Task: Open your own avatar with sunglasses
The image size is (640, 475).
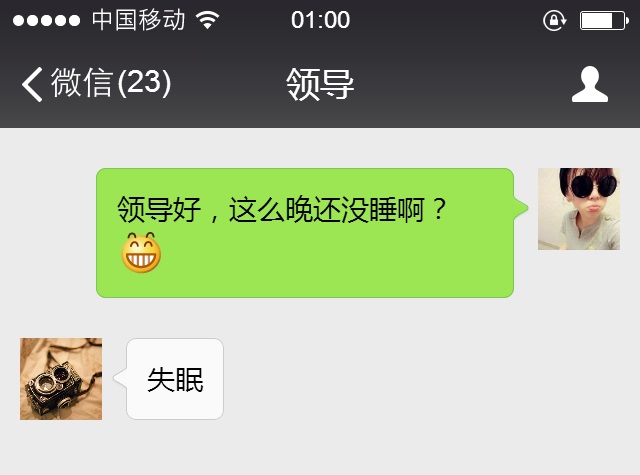Action: click(x=578, y=209)
